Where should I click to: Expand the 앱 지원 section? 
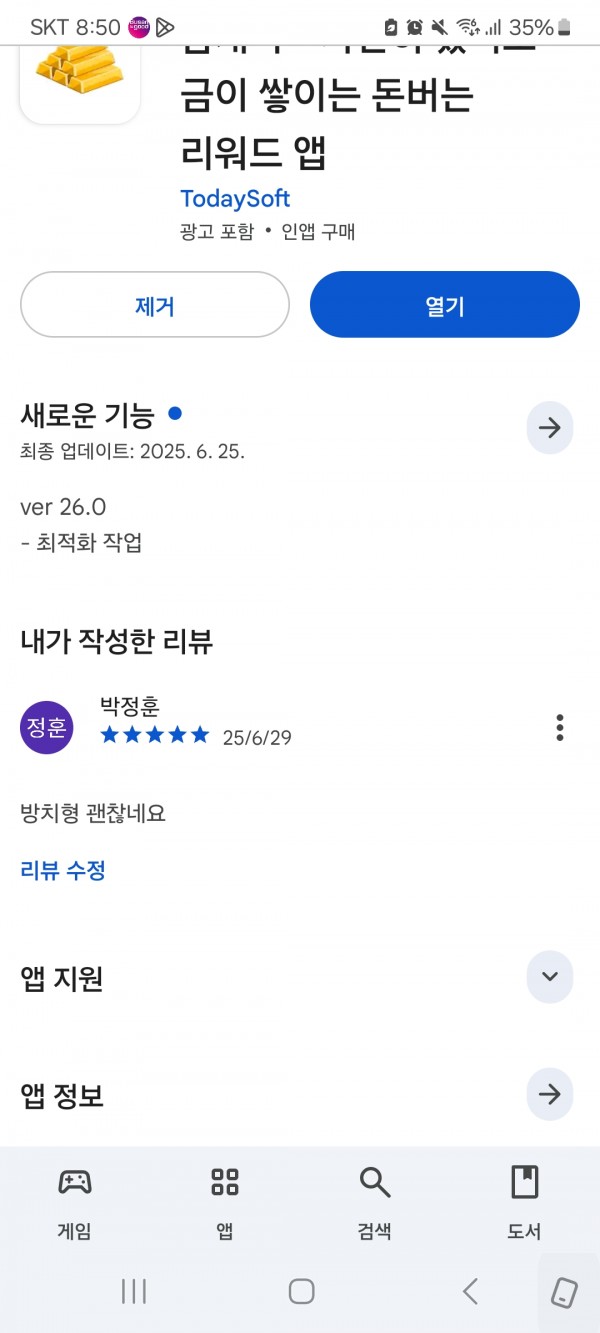[550, 977]
